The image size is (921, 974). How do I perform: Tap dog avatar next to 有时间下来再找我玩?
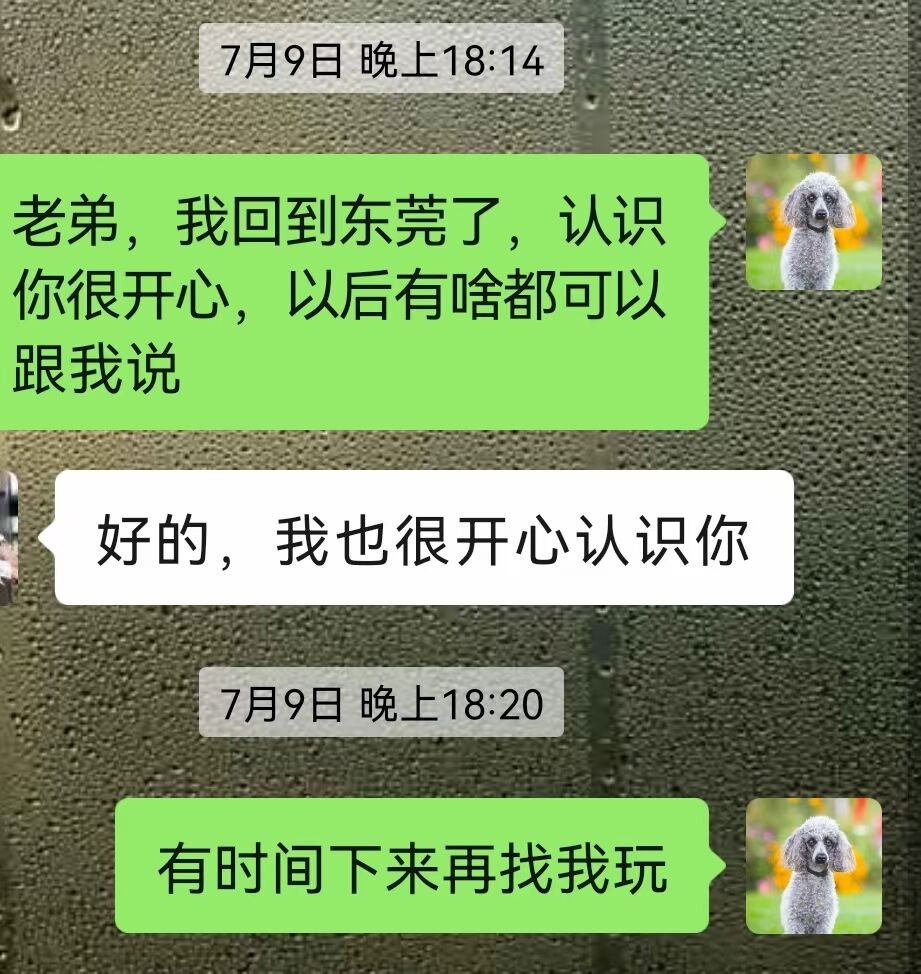coord(814,866)
